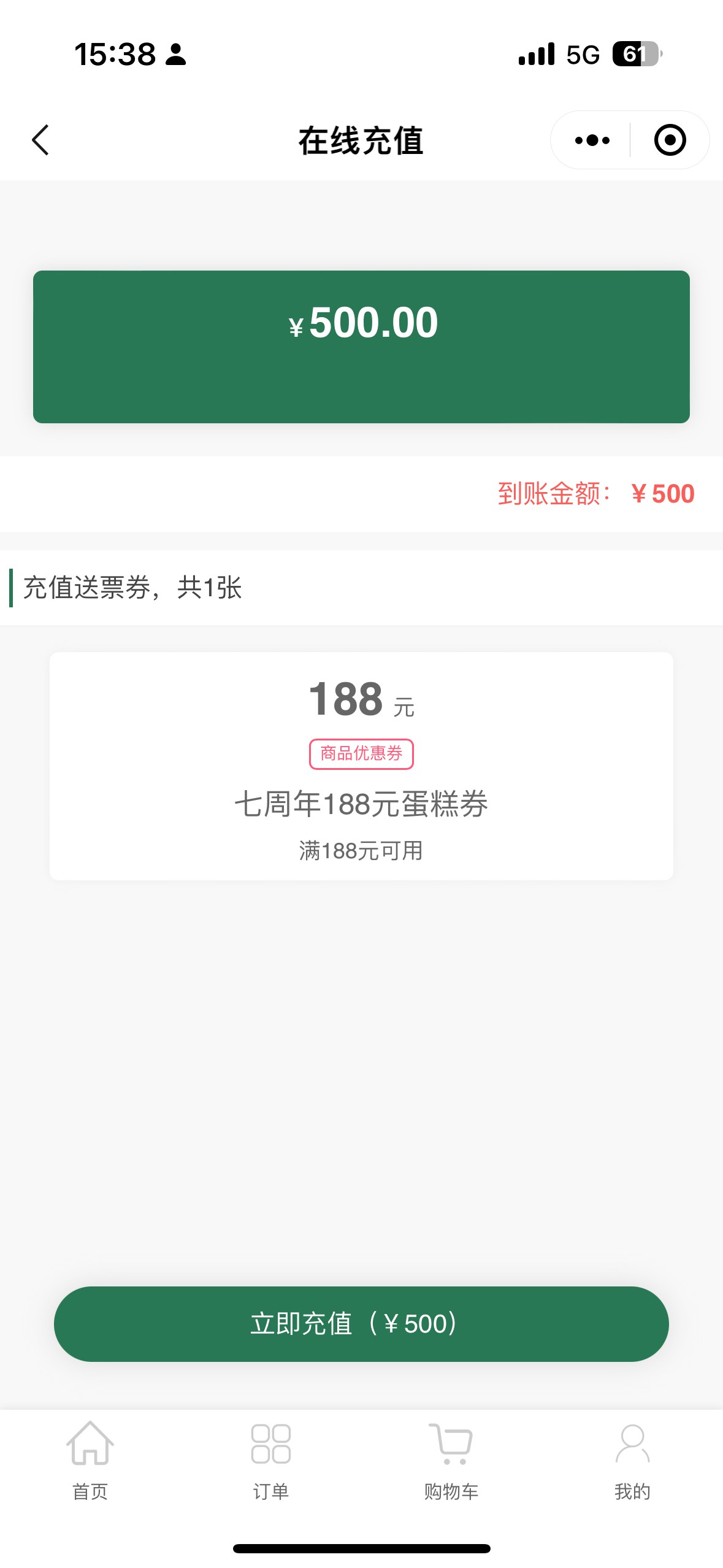This screenshot has width=723, height=1568.
Task: Close the mini program via the circle icon
Action: point(669,140)
